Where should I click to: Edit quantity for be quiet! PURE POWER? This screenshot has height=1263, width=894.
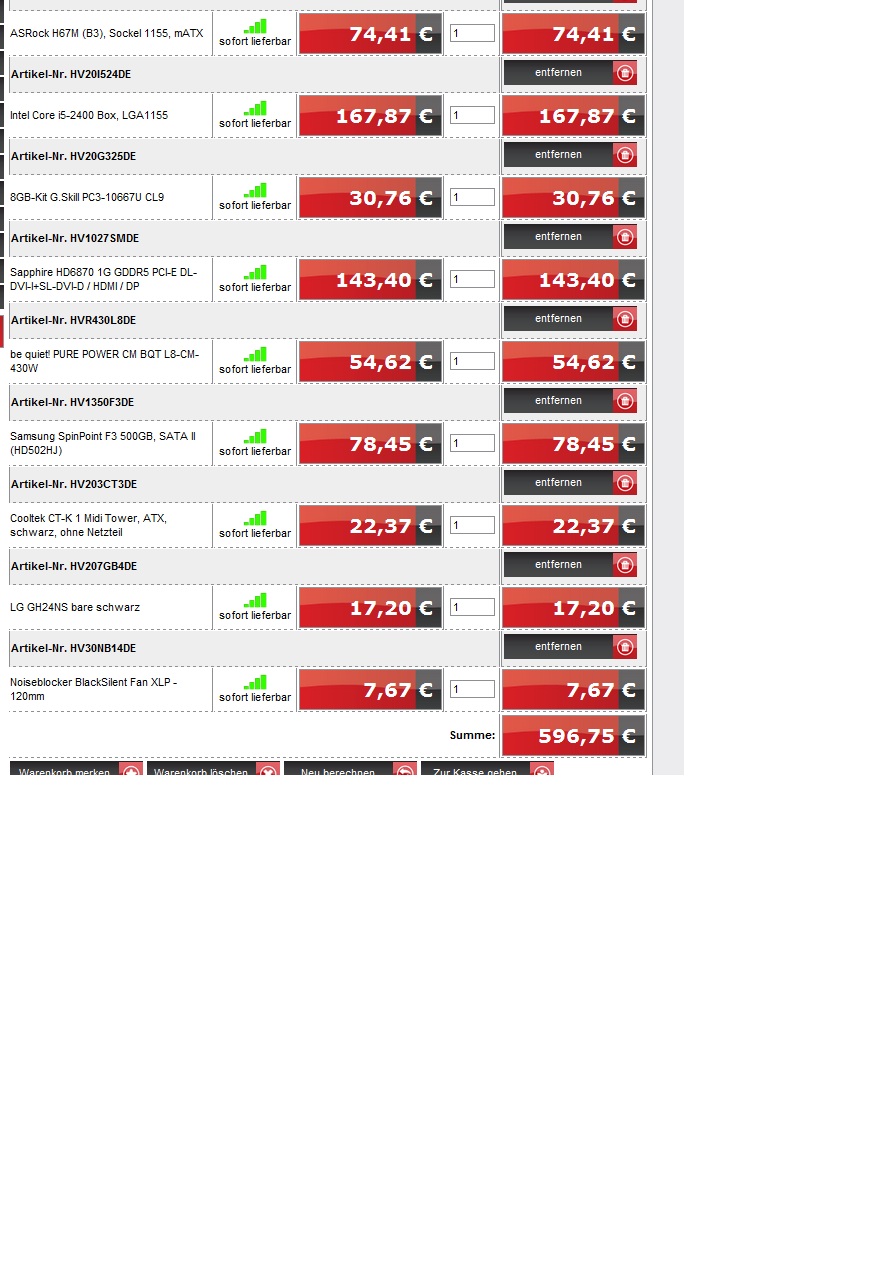(472, 361)
